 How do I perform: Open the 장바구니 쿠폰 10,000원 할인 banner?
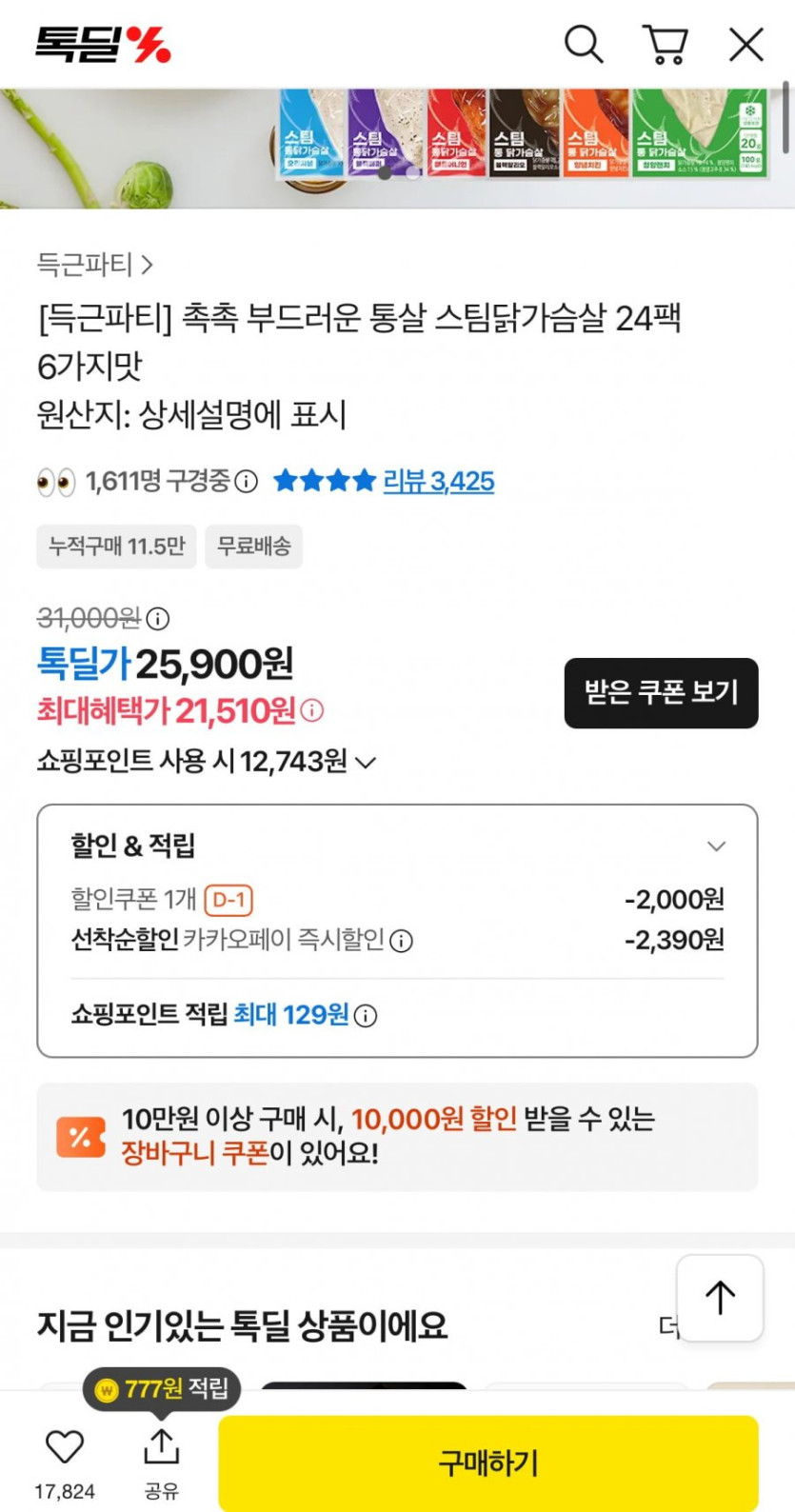click(x=397, y=1136)
